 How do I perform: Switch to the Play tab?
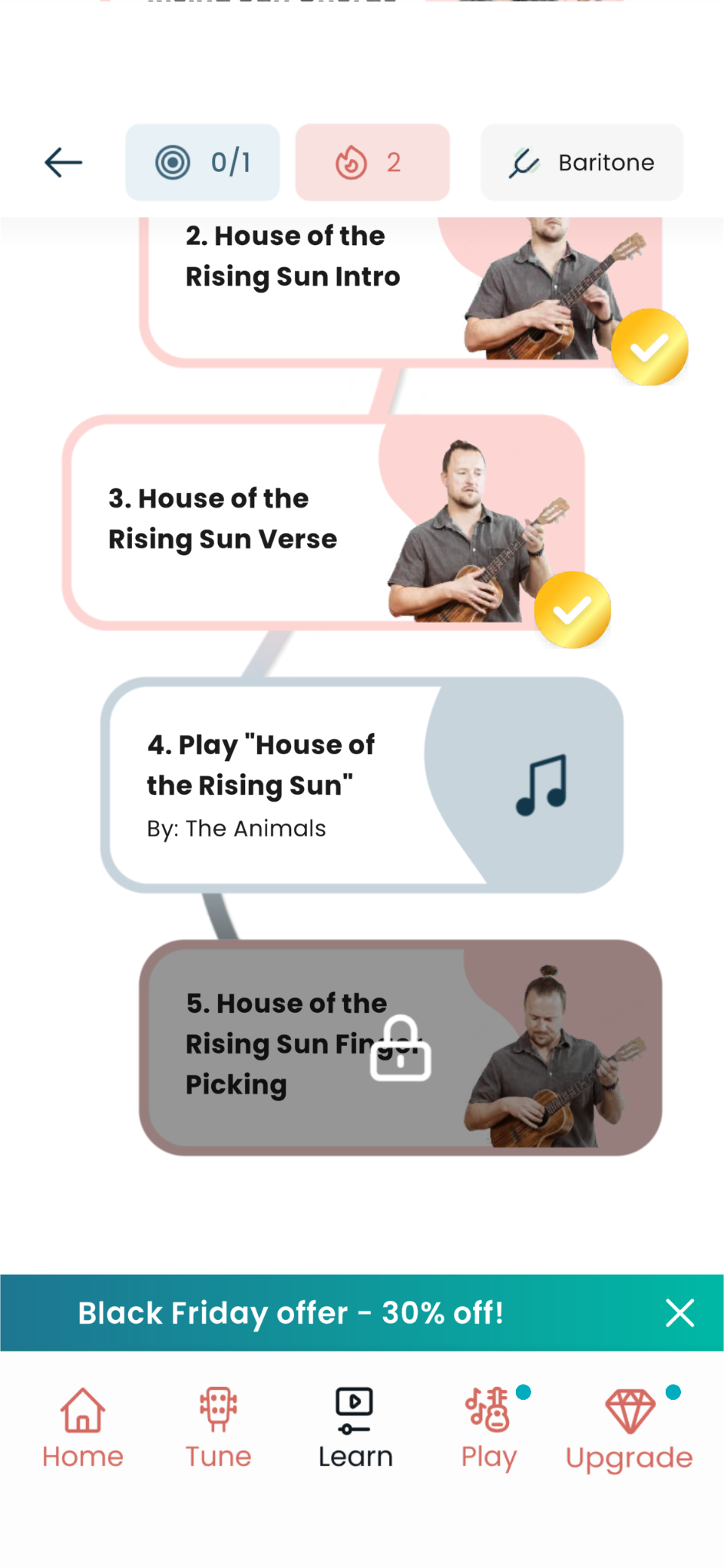pos(490,1428)
